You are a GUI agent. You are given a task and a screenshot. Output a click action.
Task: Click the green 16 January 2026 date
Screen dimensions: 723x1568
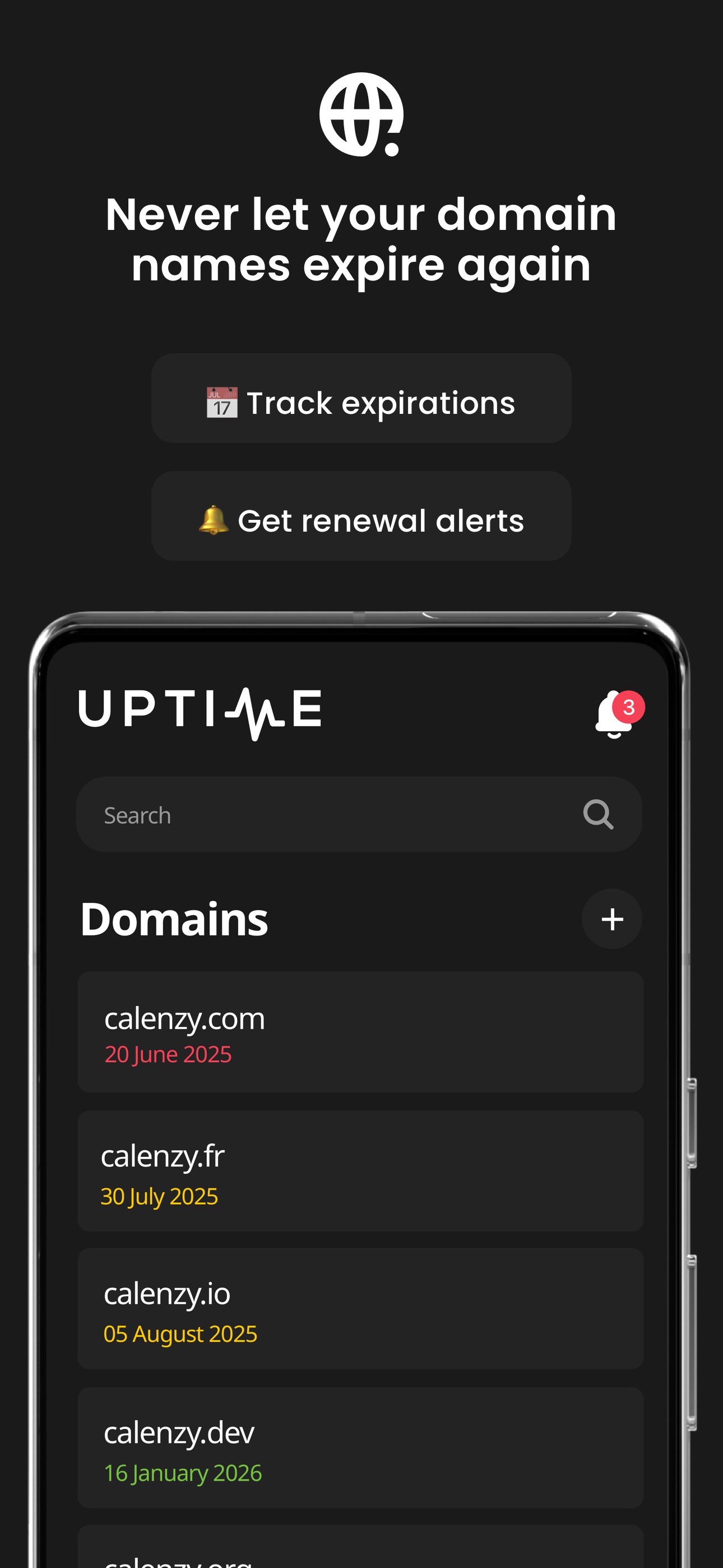coord(183,1473)
